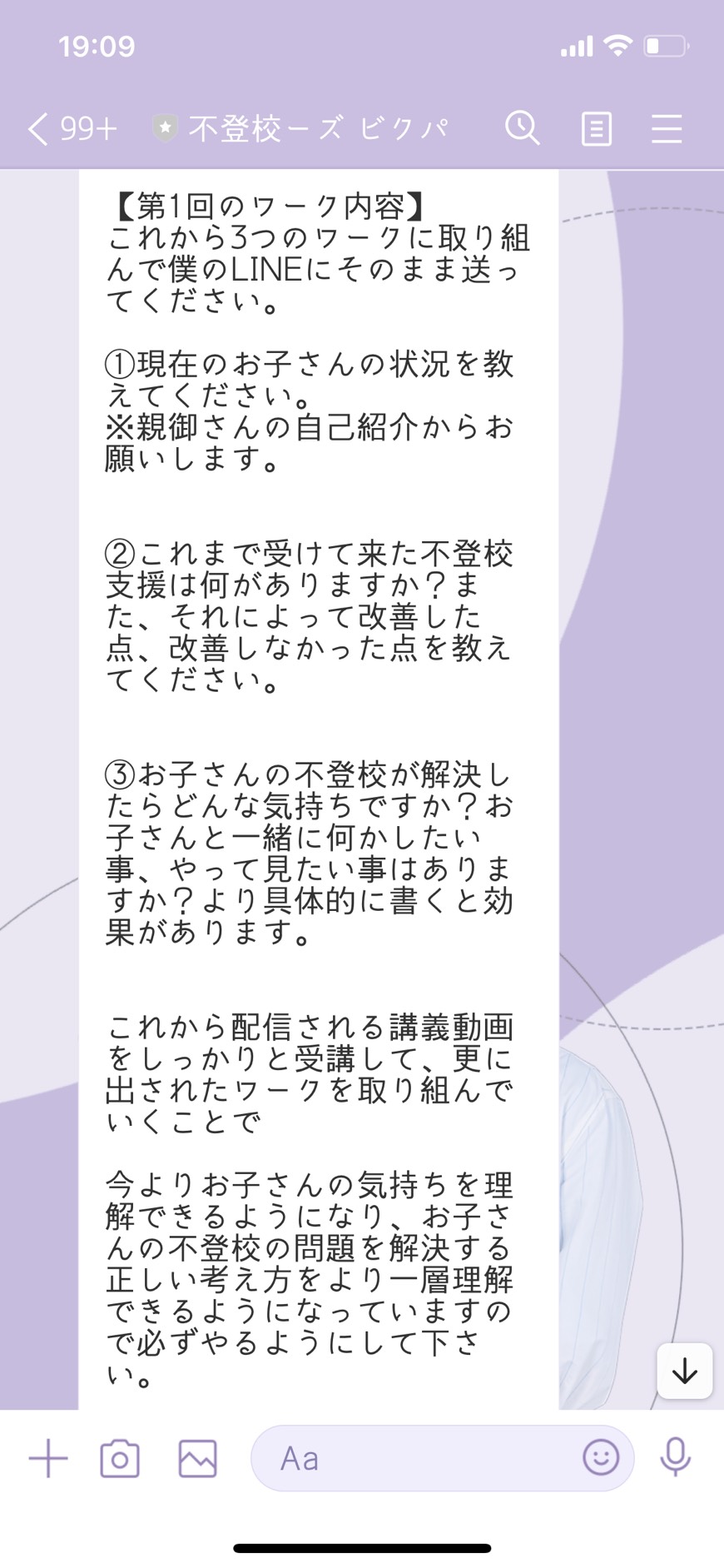Open the plus attachment menu
Image resolution: width=724 pixels, height=1568 pixels.
(x=48, y=1458)
